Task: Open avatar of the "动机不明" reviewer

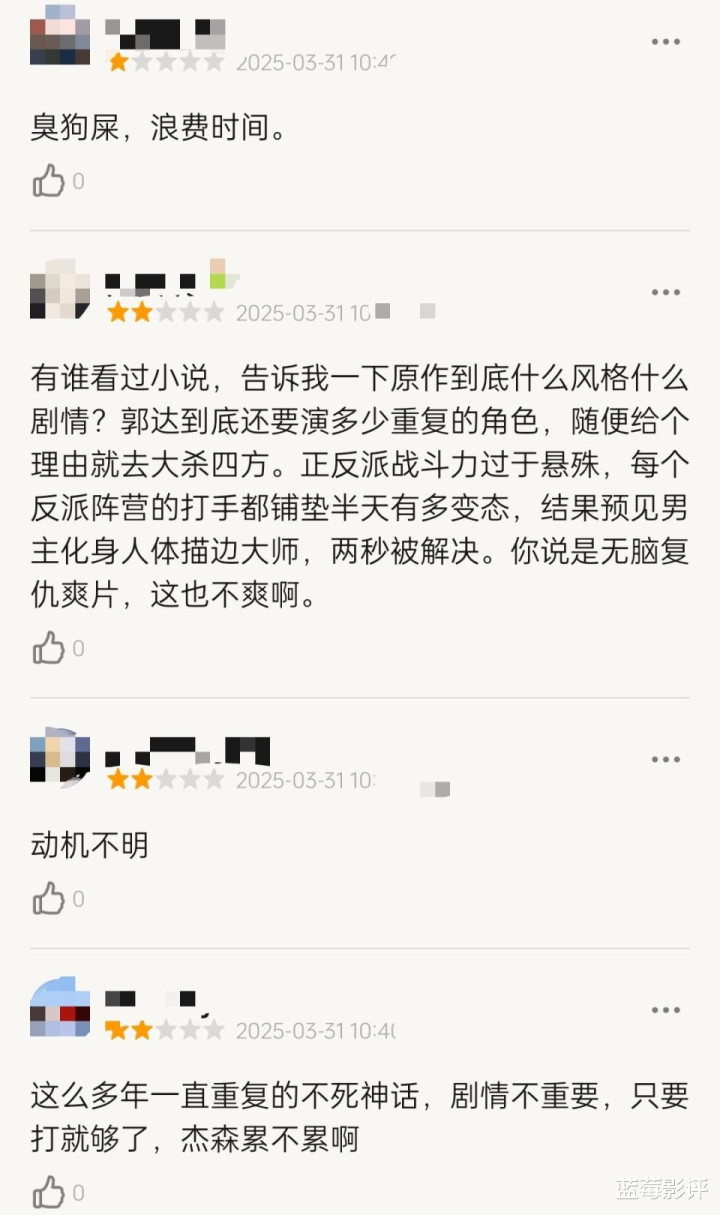Action: pos(60,758)
